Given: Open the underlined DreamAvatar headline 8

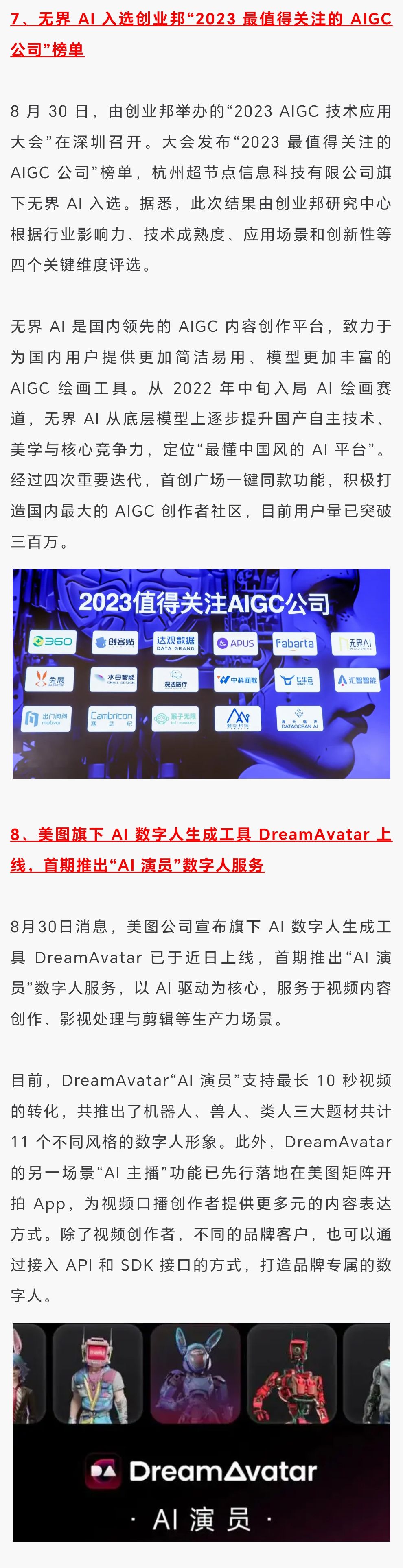Looking at the screenshot, I should (x=201, y=835).
